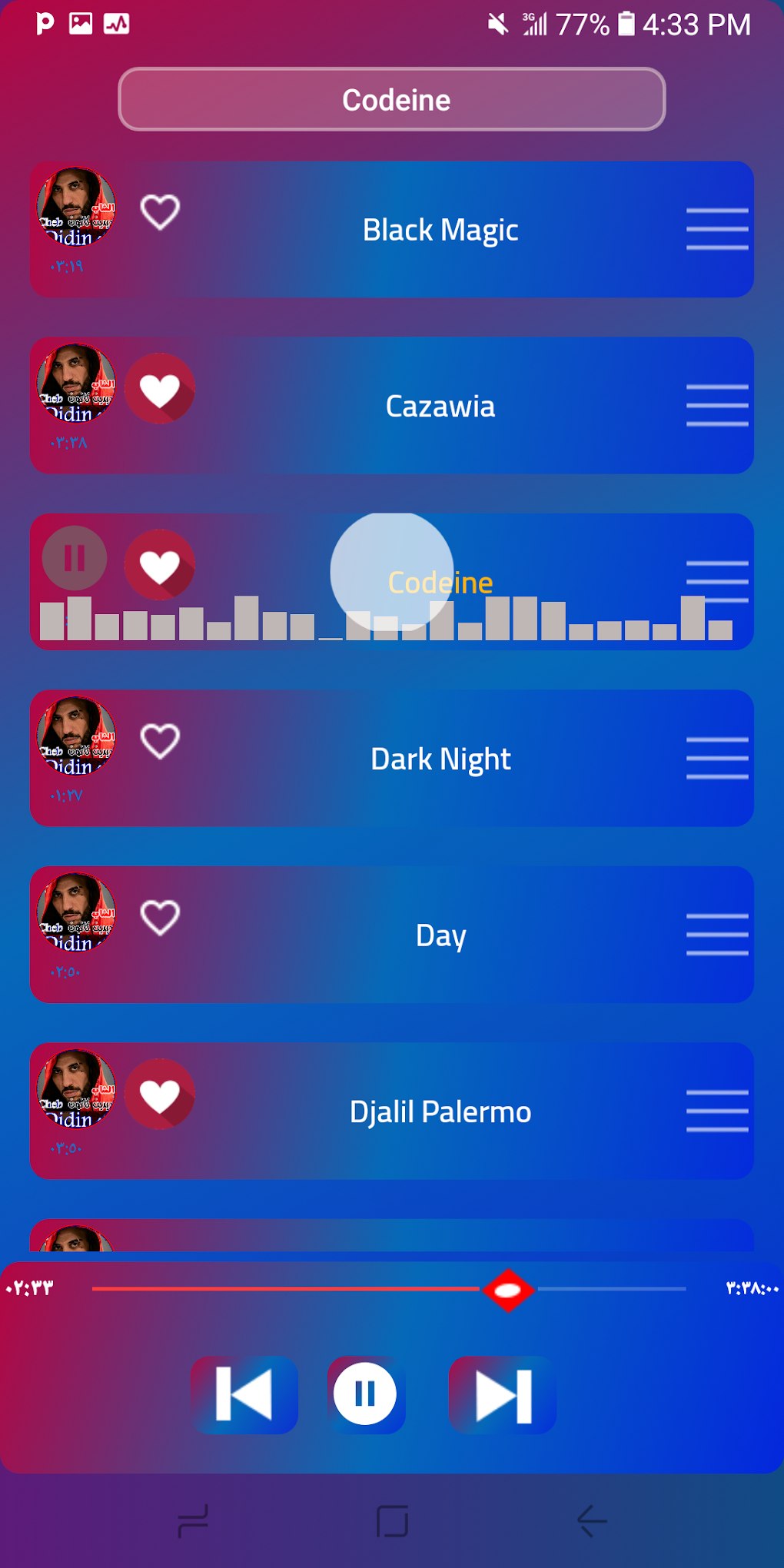Play the Black Magic track
The width and height of the screenshot is (784, 1568).
click(x=440, y=230)
